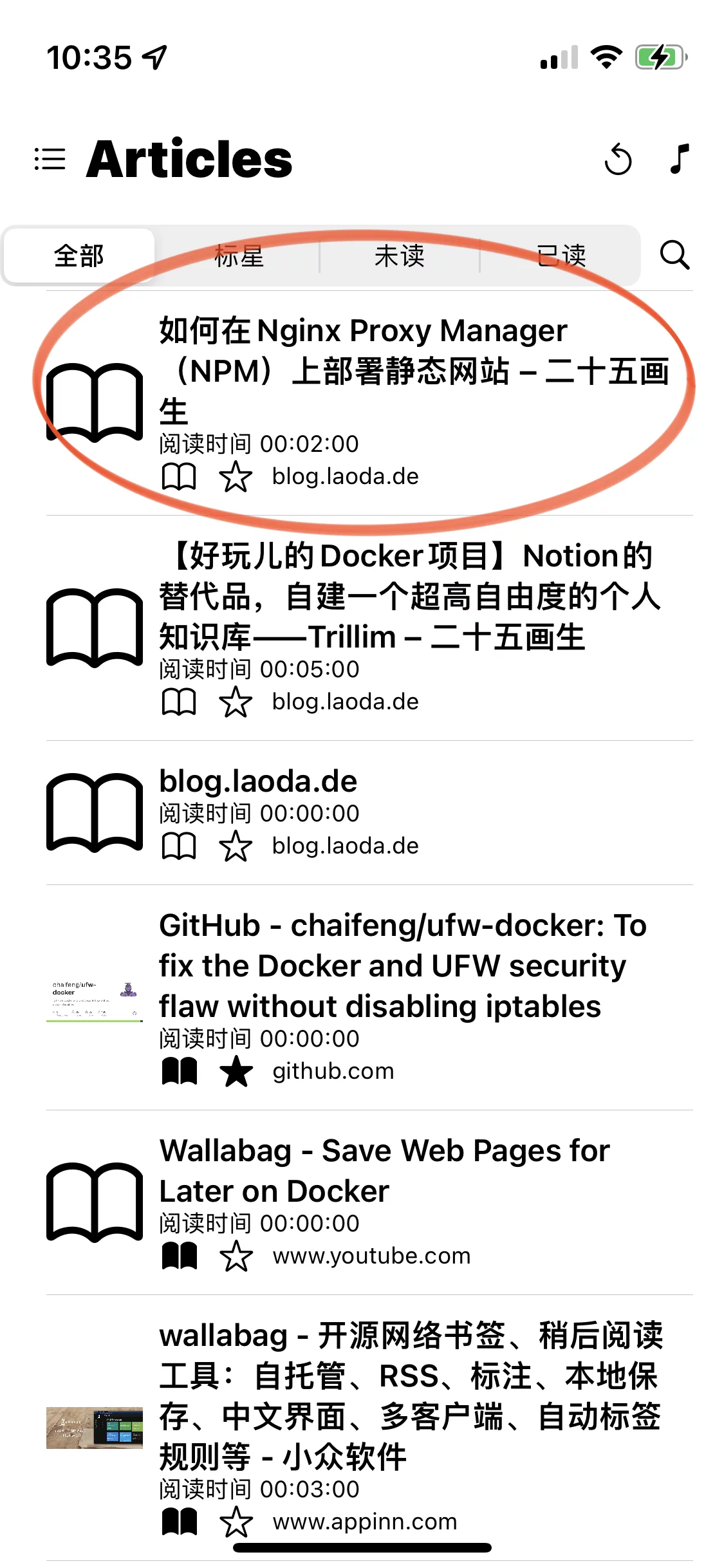Star the Nginx Proxy Manager article
Screen dimensions: 724x1568
pyautogui.click(x=236, y=477)
